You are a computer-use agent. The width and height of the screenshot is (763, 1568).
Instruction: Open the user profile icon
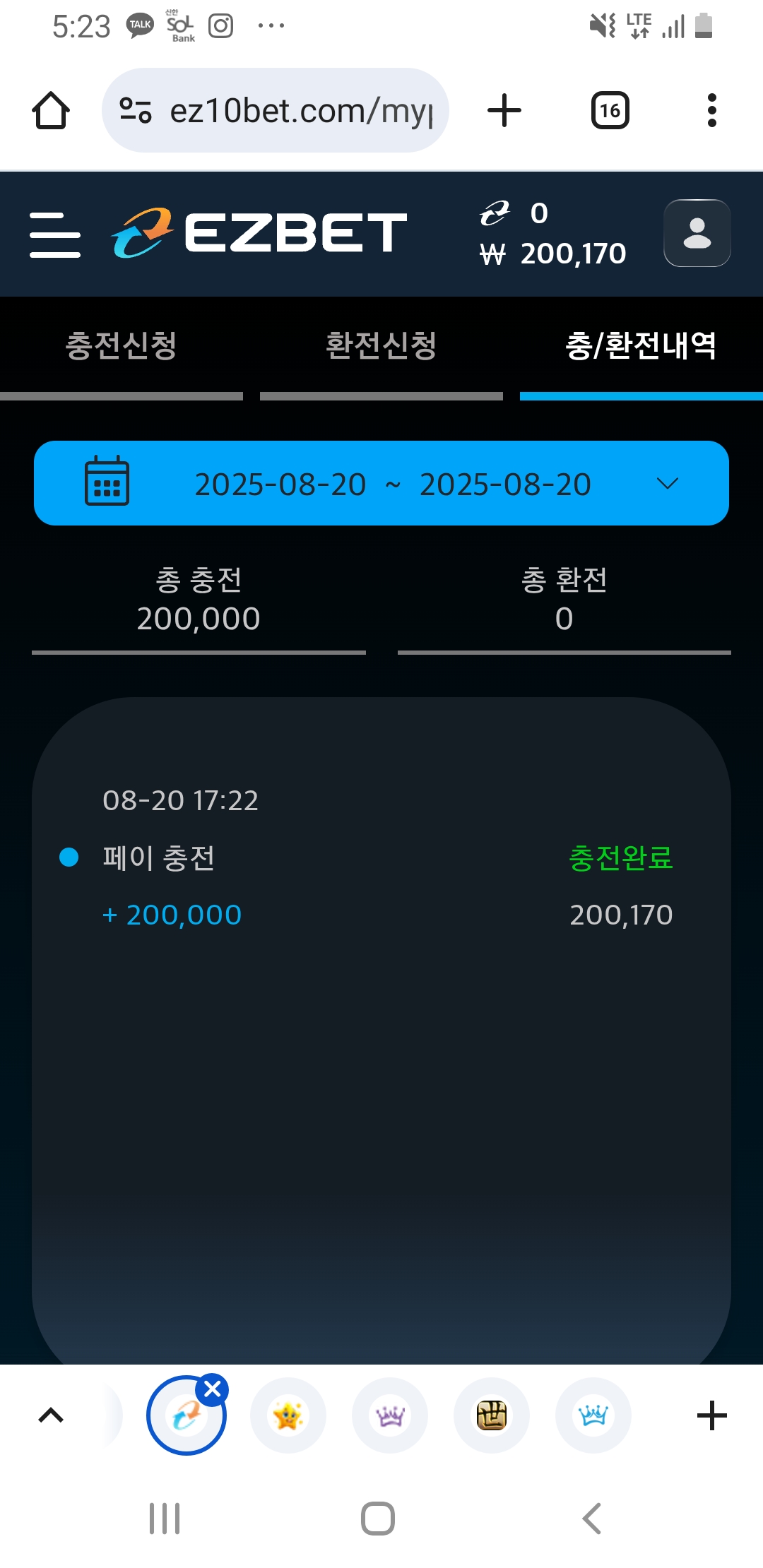pyautogui.click(x=697, y=233)
